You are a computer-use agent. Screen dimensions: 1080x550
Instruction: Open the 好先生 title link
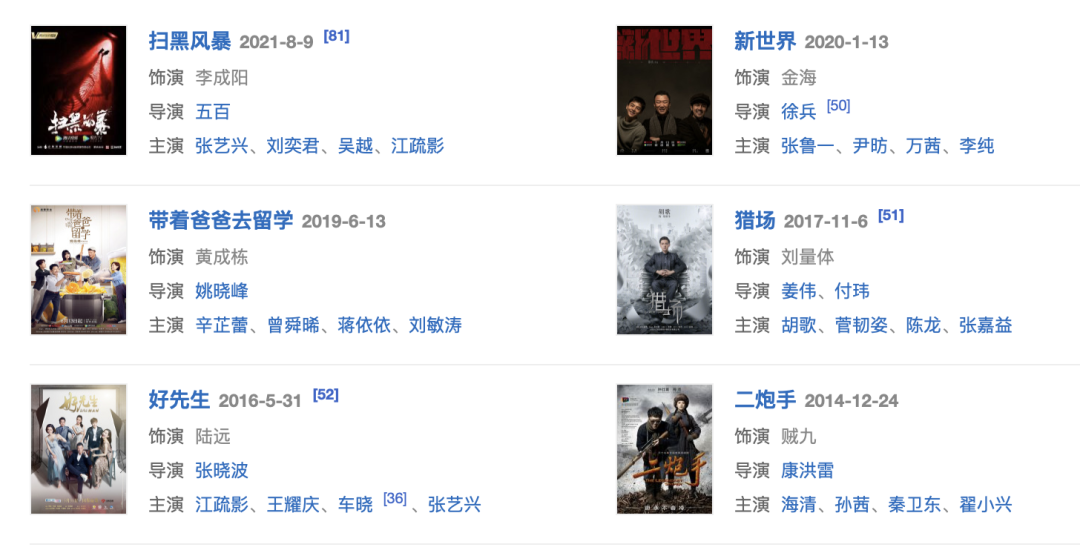tap(179, 400)
